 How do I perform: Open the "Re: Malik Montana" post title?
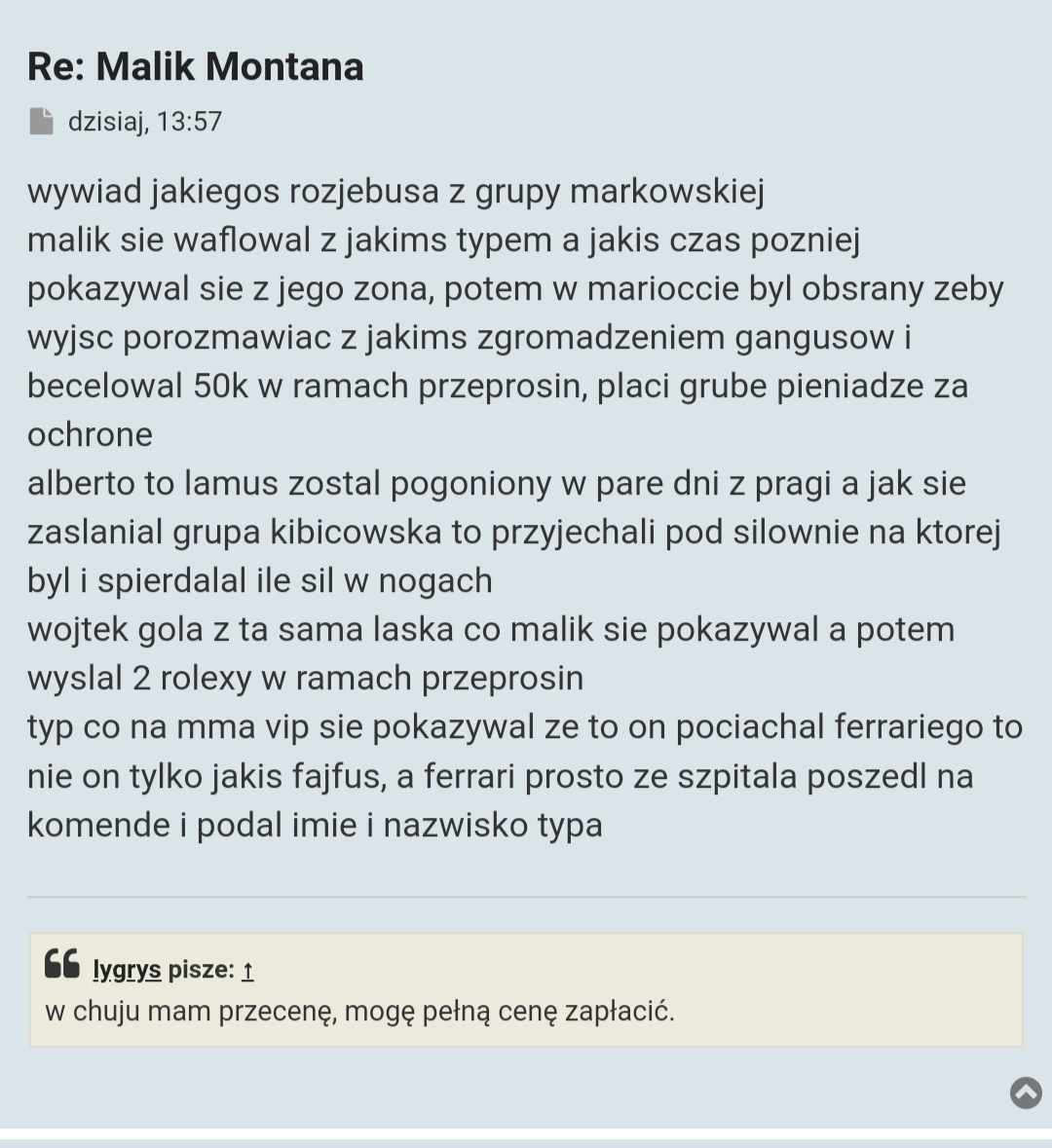(196, 66)
